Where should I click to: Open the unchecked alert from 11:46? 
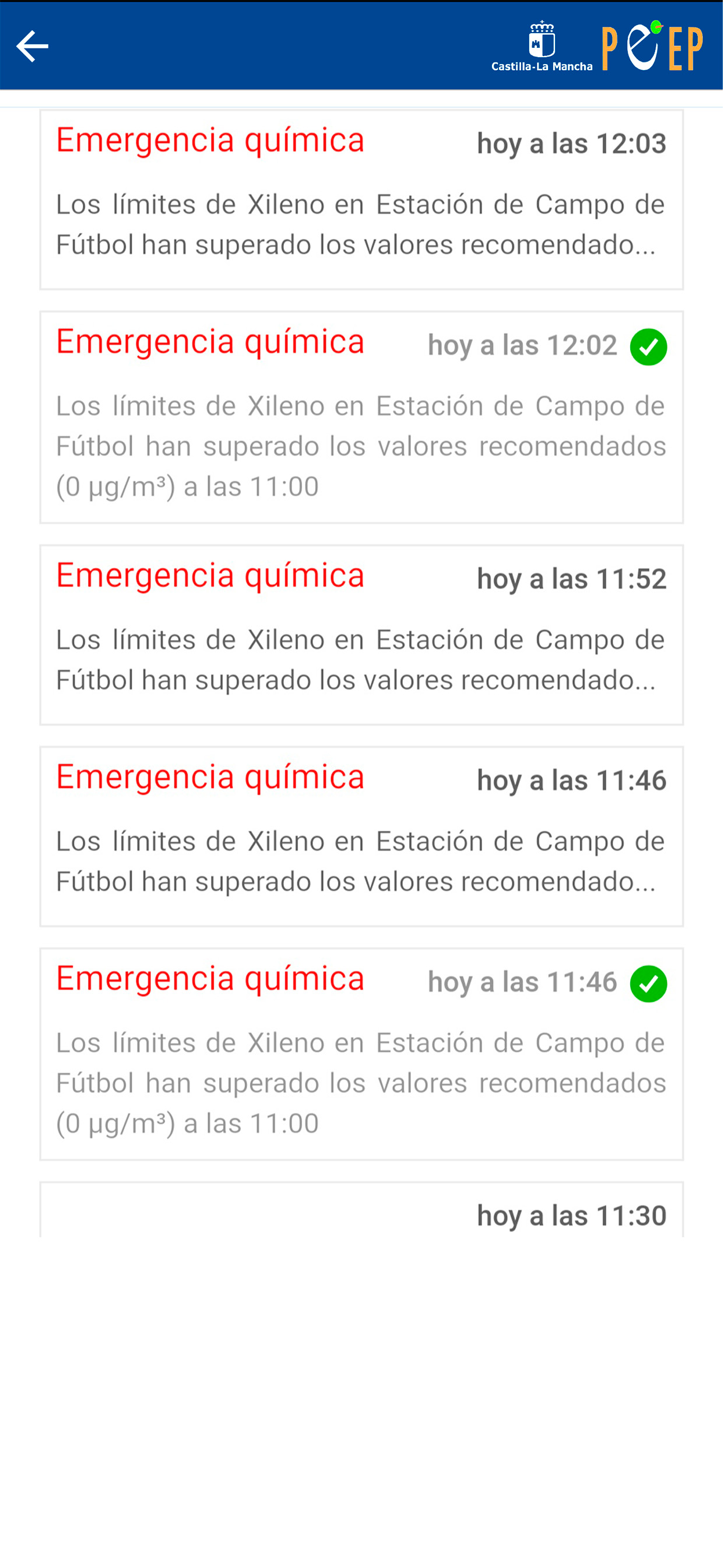(361, 836)
